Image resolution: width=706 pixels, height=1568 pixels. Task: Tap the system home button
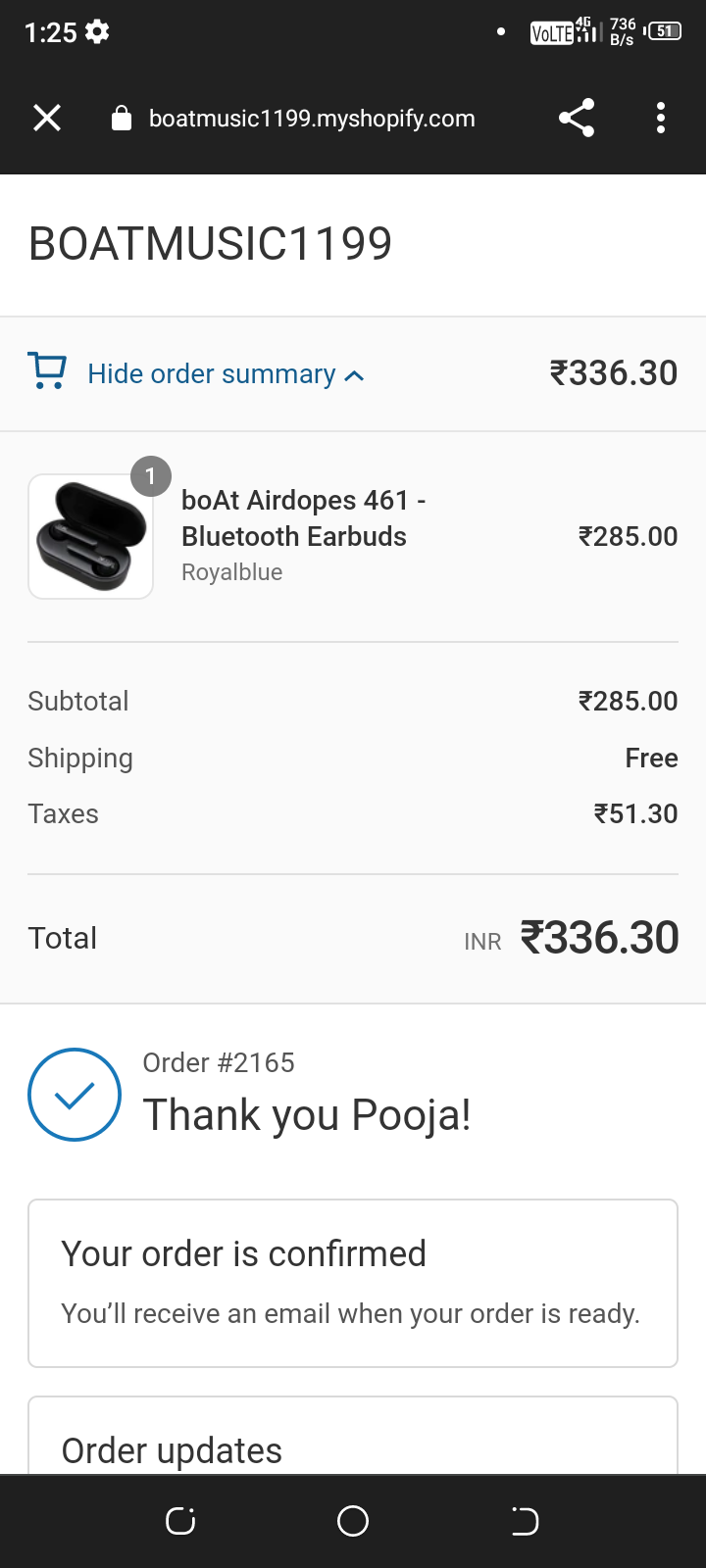pyautogui.click(x=353, y=1521)
